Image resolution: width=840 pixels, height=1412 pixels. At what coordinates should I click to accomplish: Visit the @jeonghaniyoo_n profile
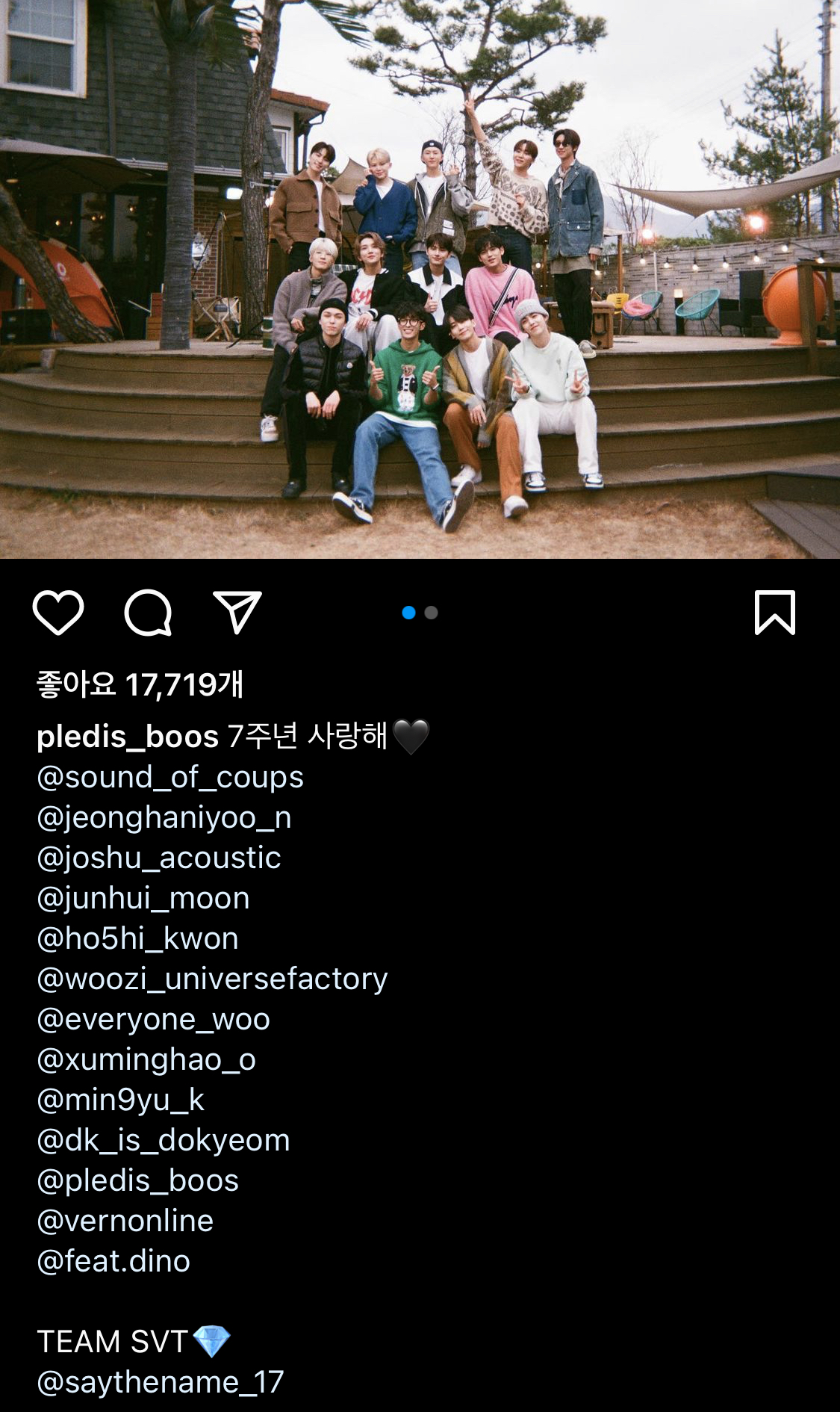pos(164,817)
